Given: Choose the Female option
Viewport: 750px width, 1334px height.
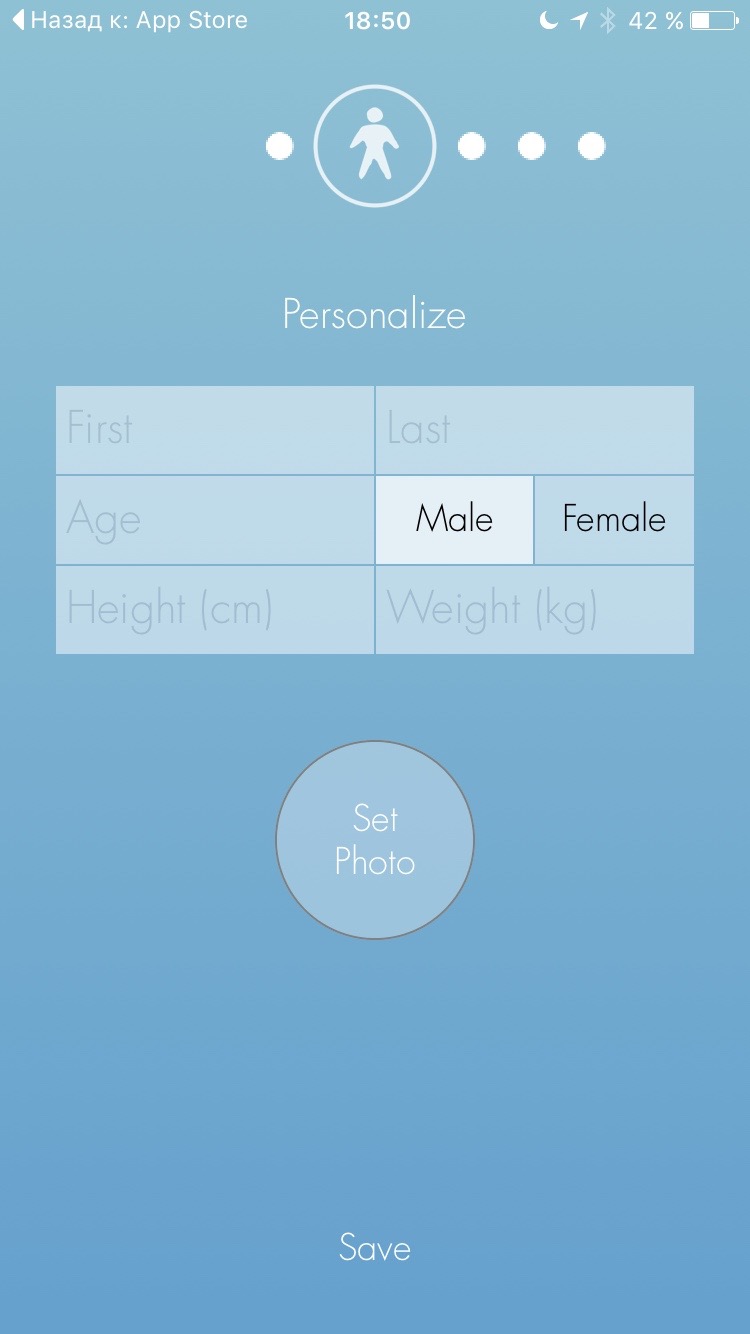Looking at the screenshot, I should [614, 520].
